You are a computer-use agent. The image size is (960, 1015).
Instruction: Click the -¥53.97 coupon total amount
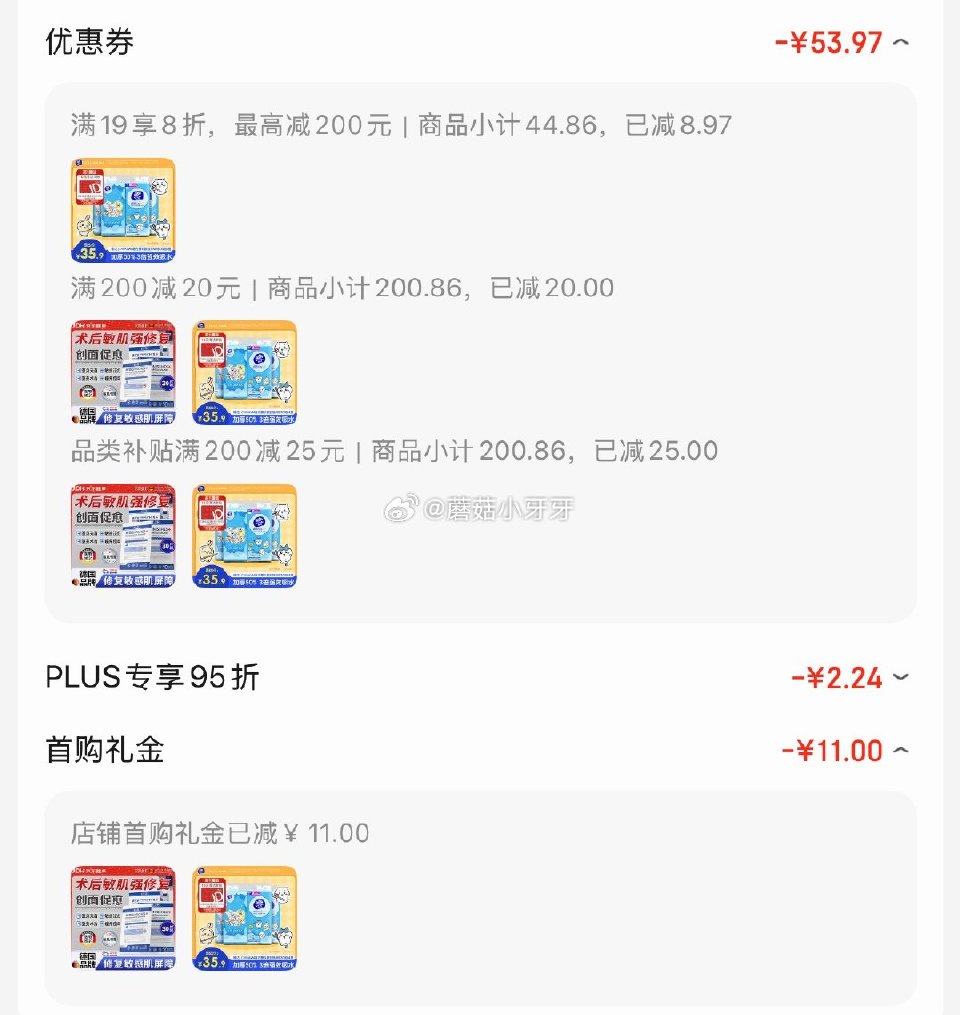click(x=829, y=43)
